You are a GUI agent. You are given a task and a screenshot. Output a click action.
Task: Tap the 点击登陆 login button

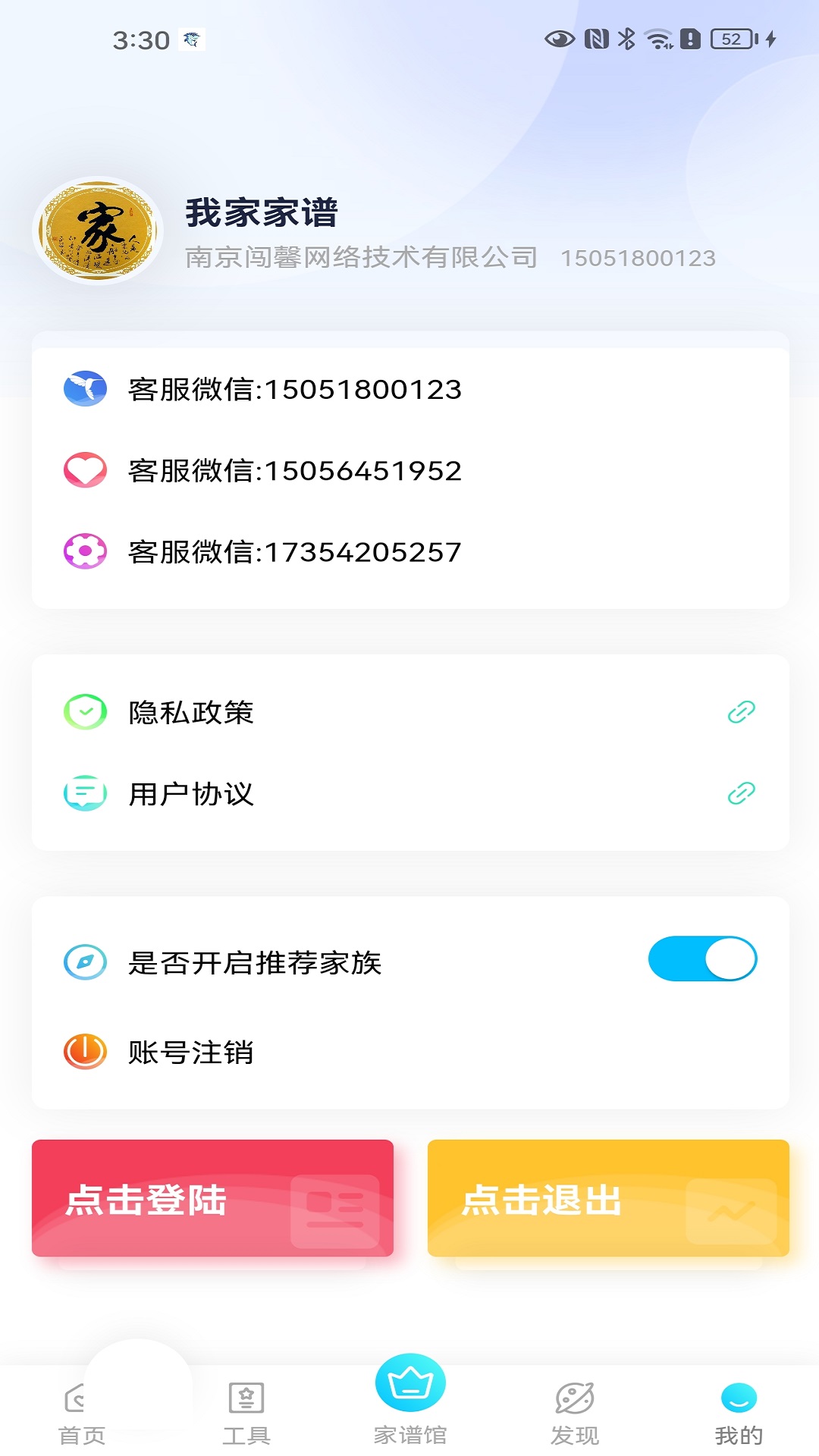point(212,1198)
